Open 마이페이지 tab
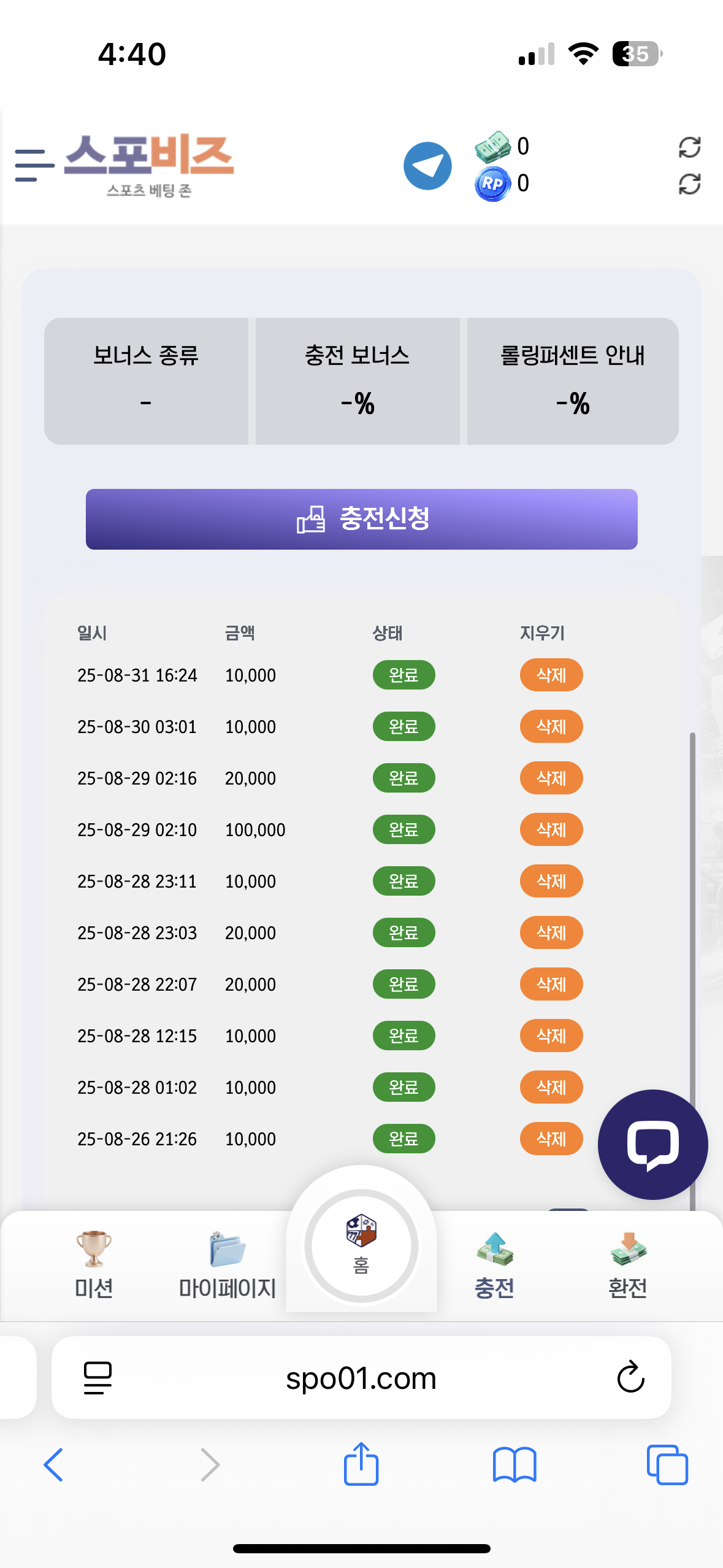 [x=227, y=1265]
